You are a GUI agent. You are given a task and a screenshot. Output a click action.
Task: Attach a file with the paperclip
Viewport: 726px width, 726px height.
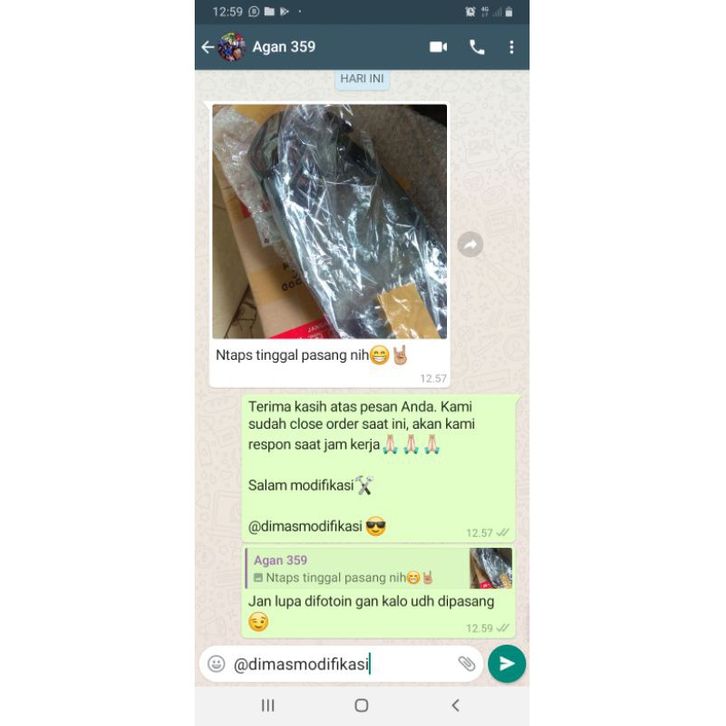tap(466, 663)
